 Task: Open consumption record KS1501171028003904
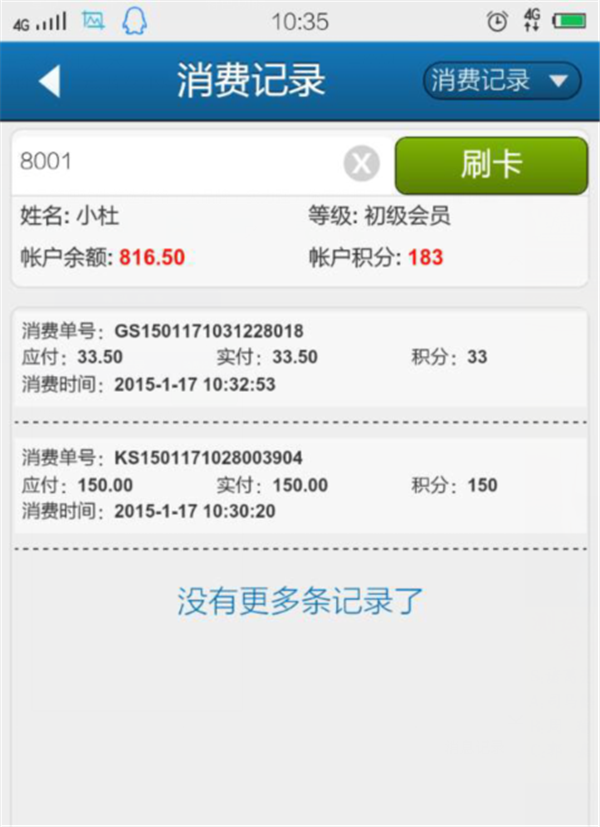[299, 485]
